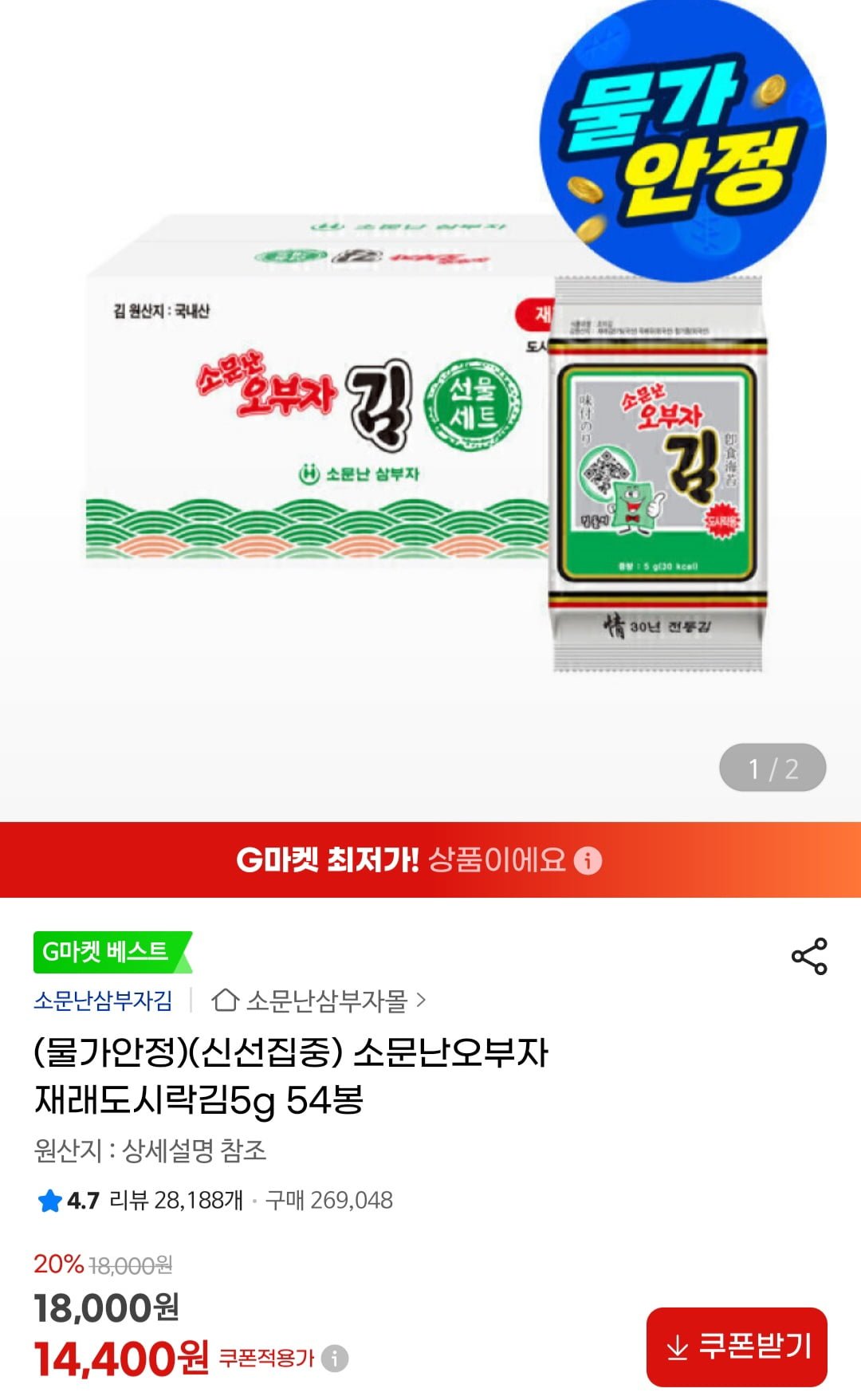Share this product listing

coord(808,956)
